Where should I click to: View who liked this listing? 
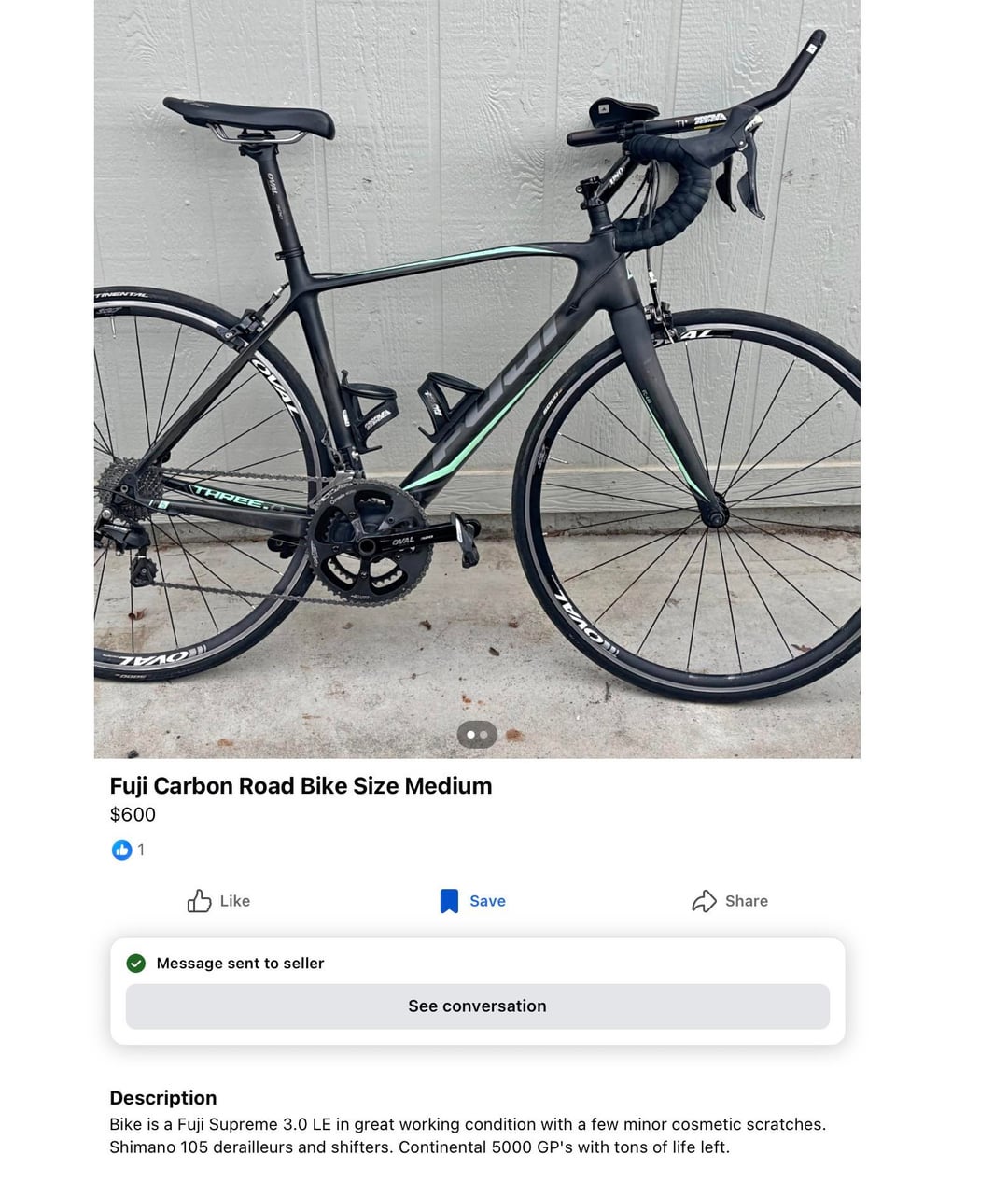128,850
